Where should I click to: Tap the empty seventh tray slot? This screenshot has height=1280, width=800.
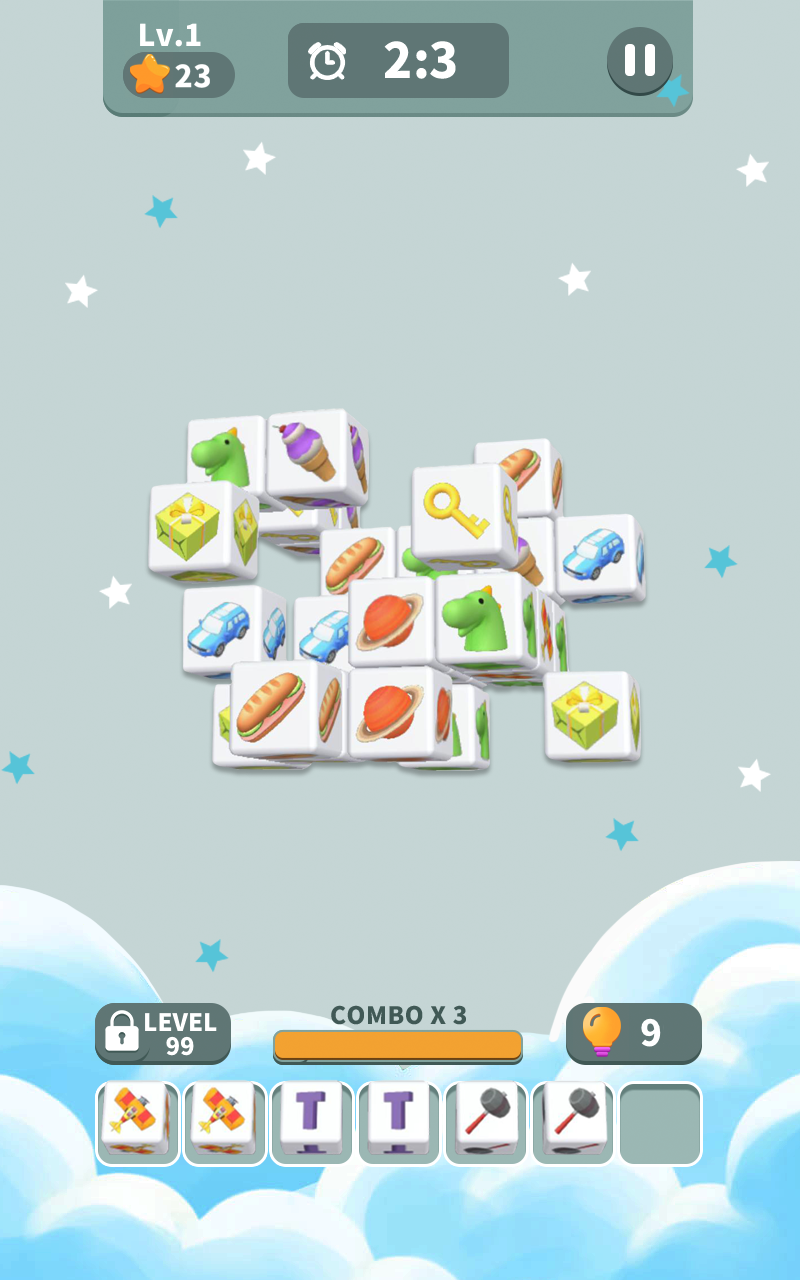[x=659, y=1122]
